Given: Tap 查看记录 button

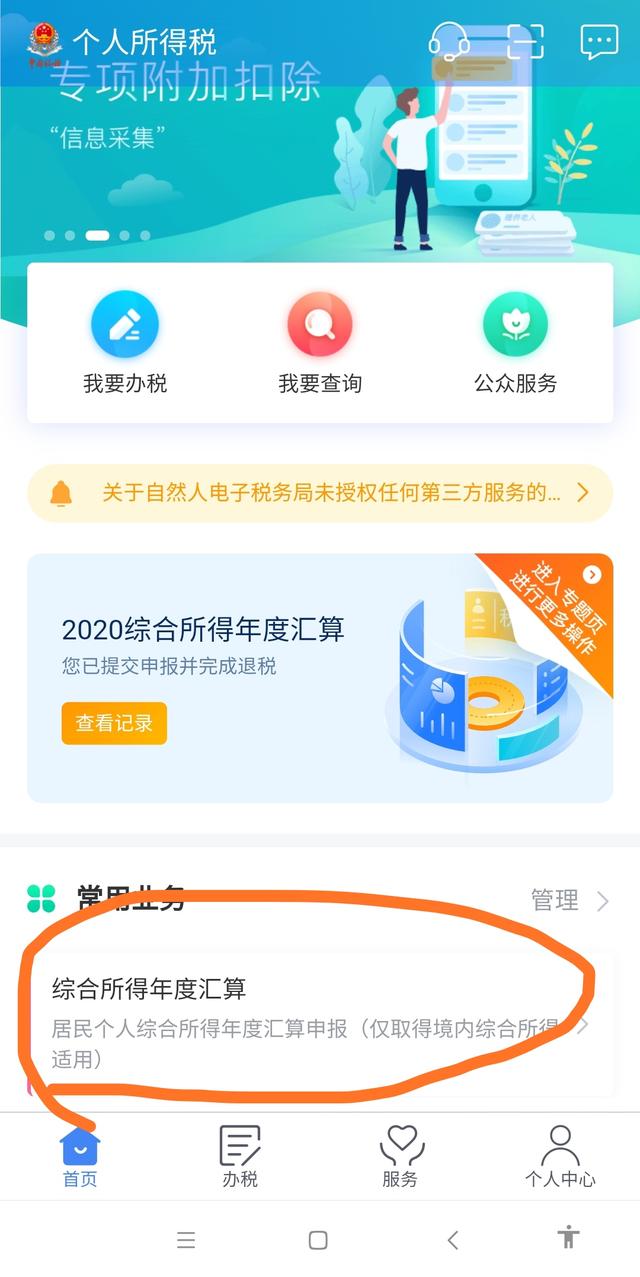Looking at the screenshot, I should (114, 723).
